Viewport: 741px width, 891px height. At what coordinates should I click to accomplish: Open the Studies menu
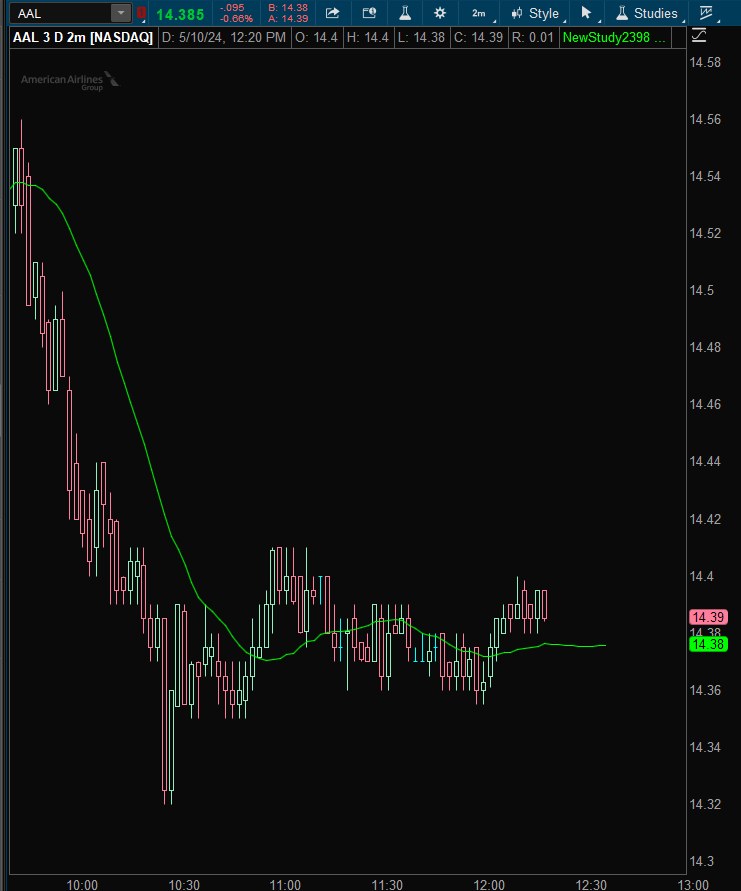tap(646, 13)
